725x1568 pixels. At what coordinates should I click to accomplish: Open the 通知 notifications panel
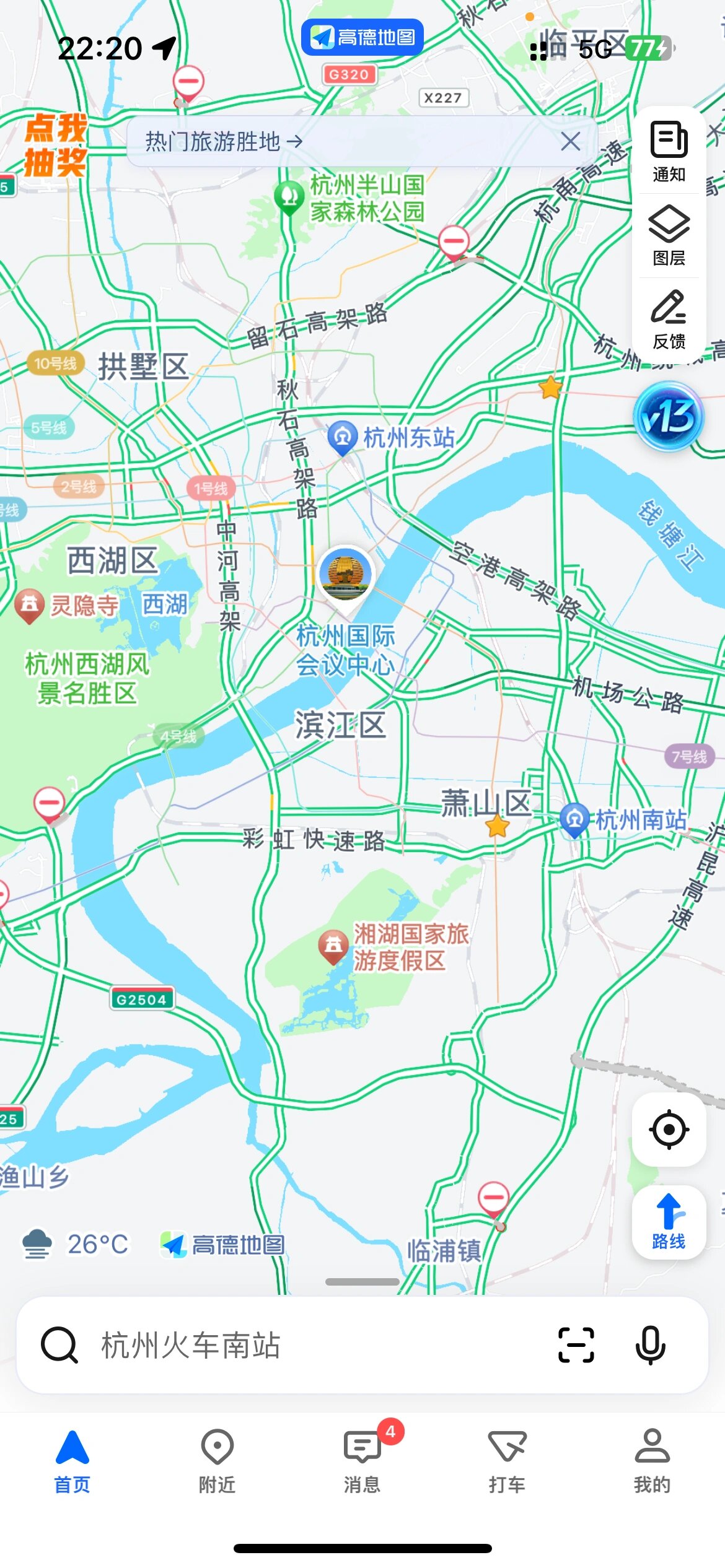669,151
